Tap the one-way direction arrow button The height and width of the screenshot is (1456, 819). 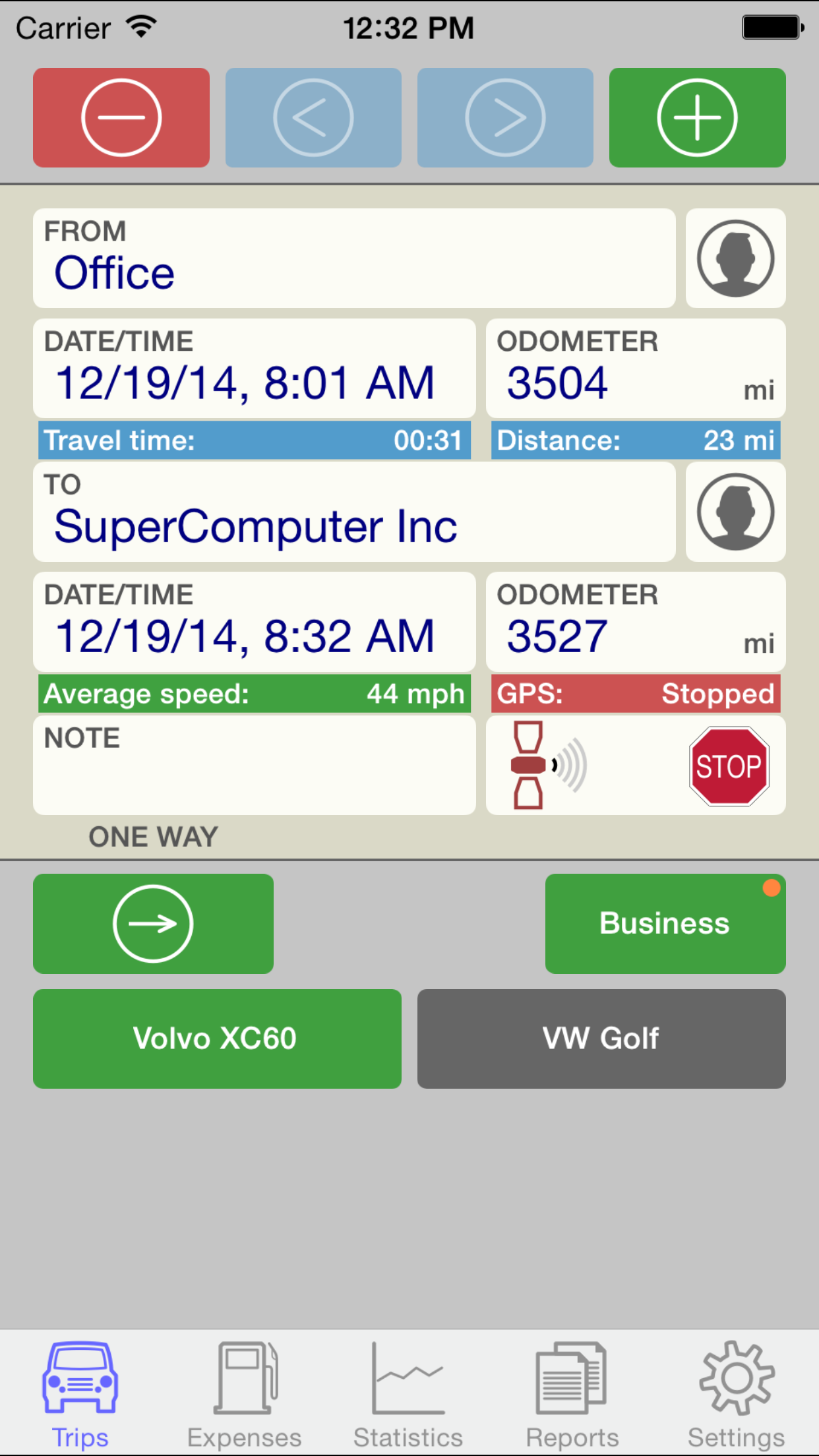pos(152,923)
